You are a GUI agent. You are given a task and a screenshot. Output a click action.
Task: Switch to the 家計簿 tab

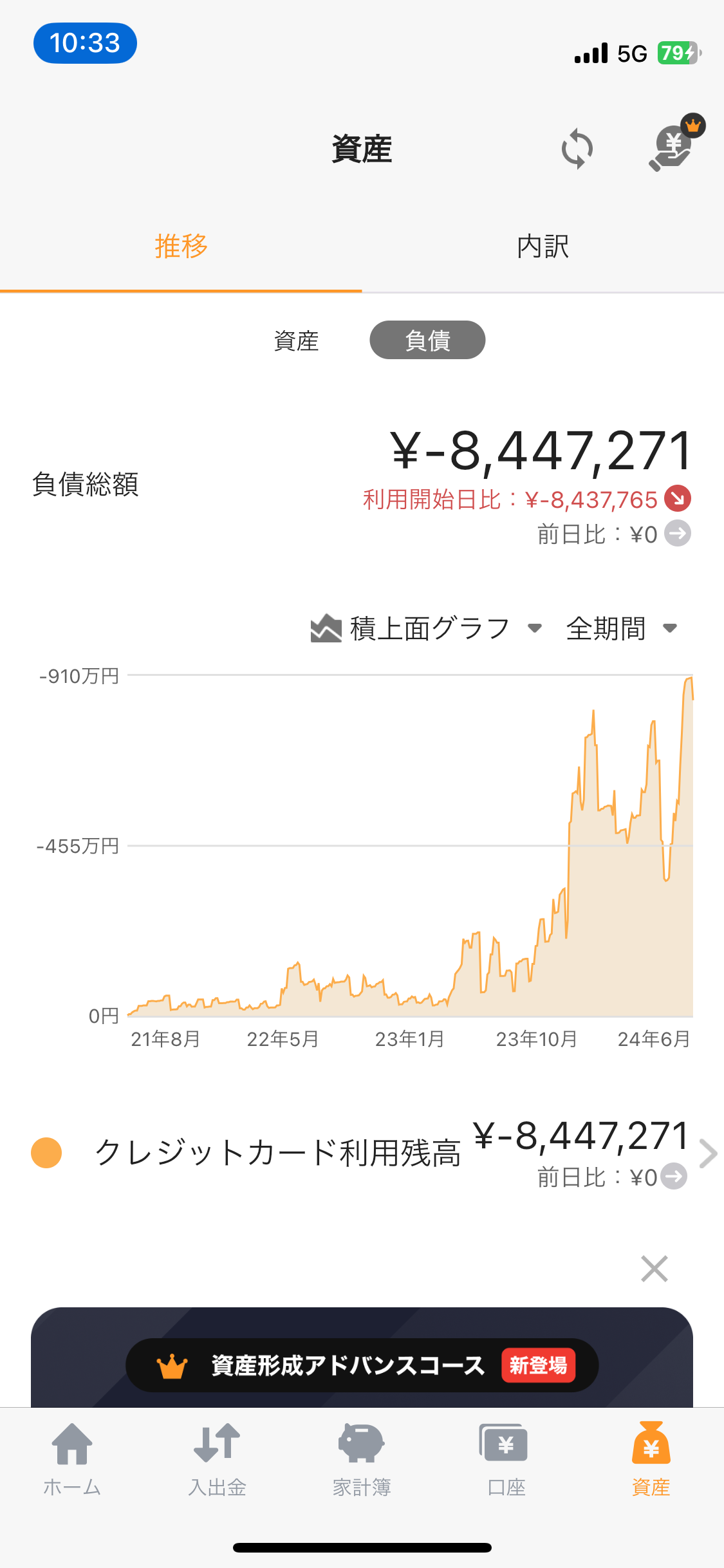point(362,1459)
